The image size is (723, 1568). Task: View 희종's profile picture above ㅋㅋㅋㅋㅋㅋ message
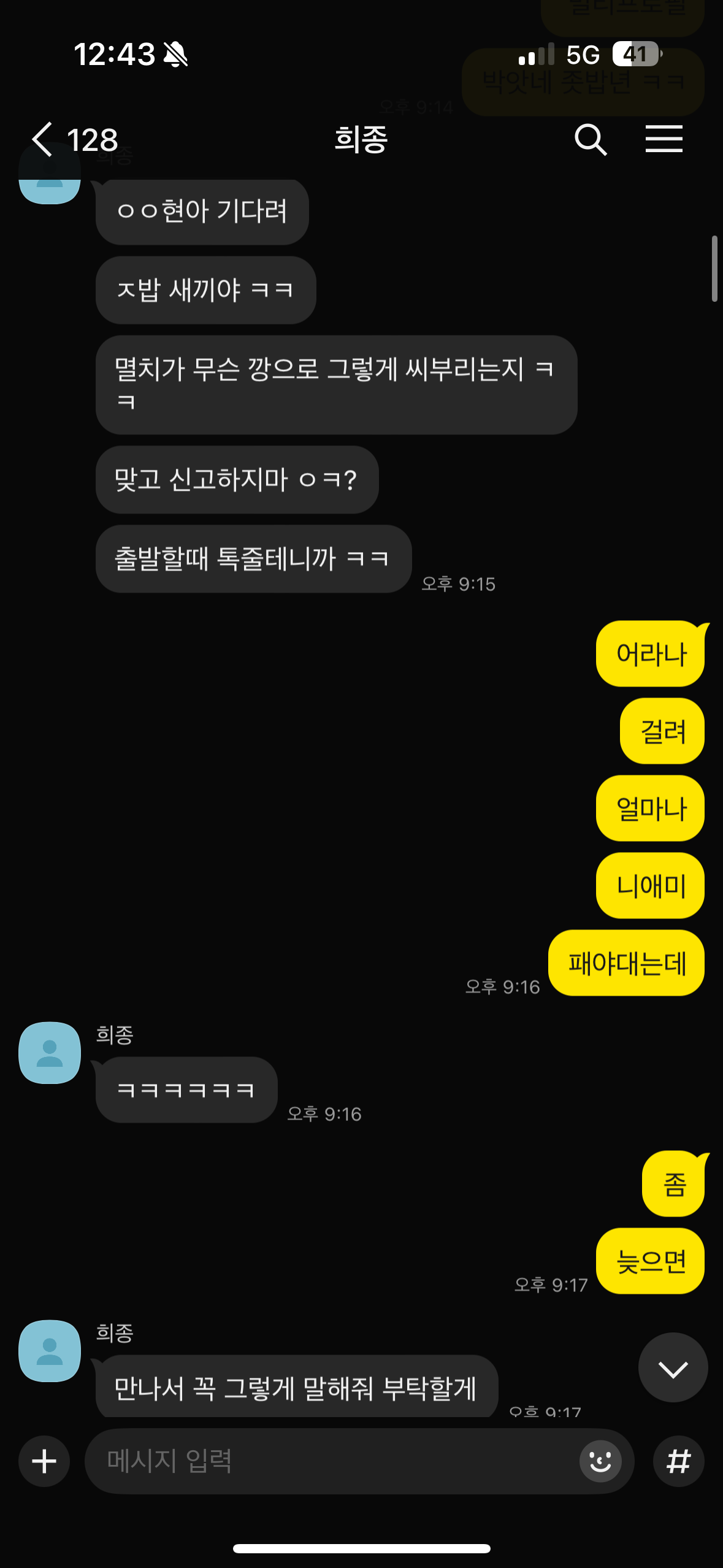(50, 1053)
